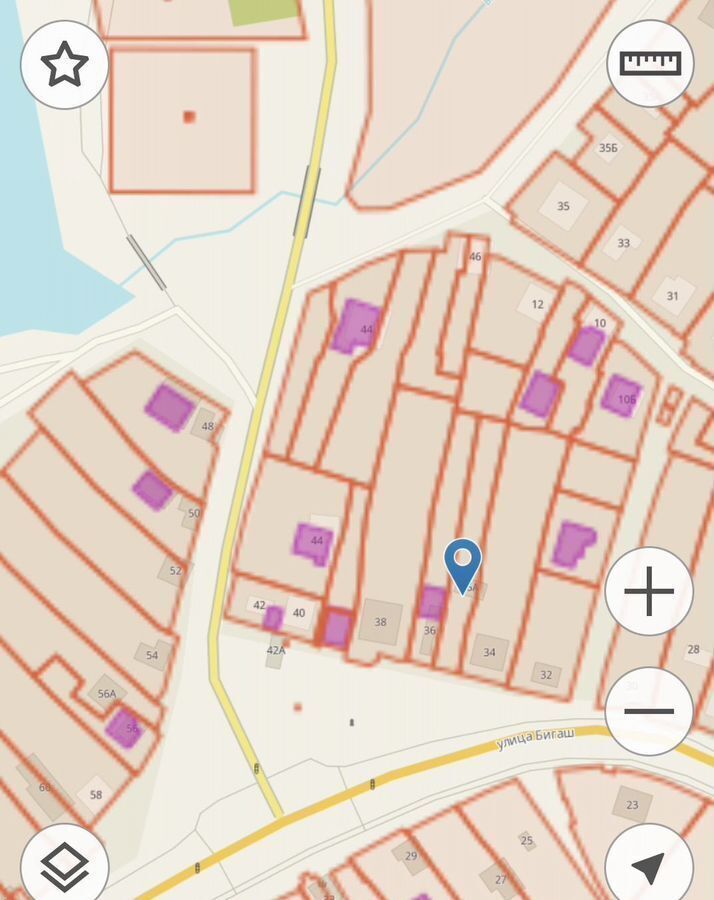Image resolution: width=714 pixels, height=900 pixels.
Task: Tap the blue location pin marker
Action: point(462,564)
